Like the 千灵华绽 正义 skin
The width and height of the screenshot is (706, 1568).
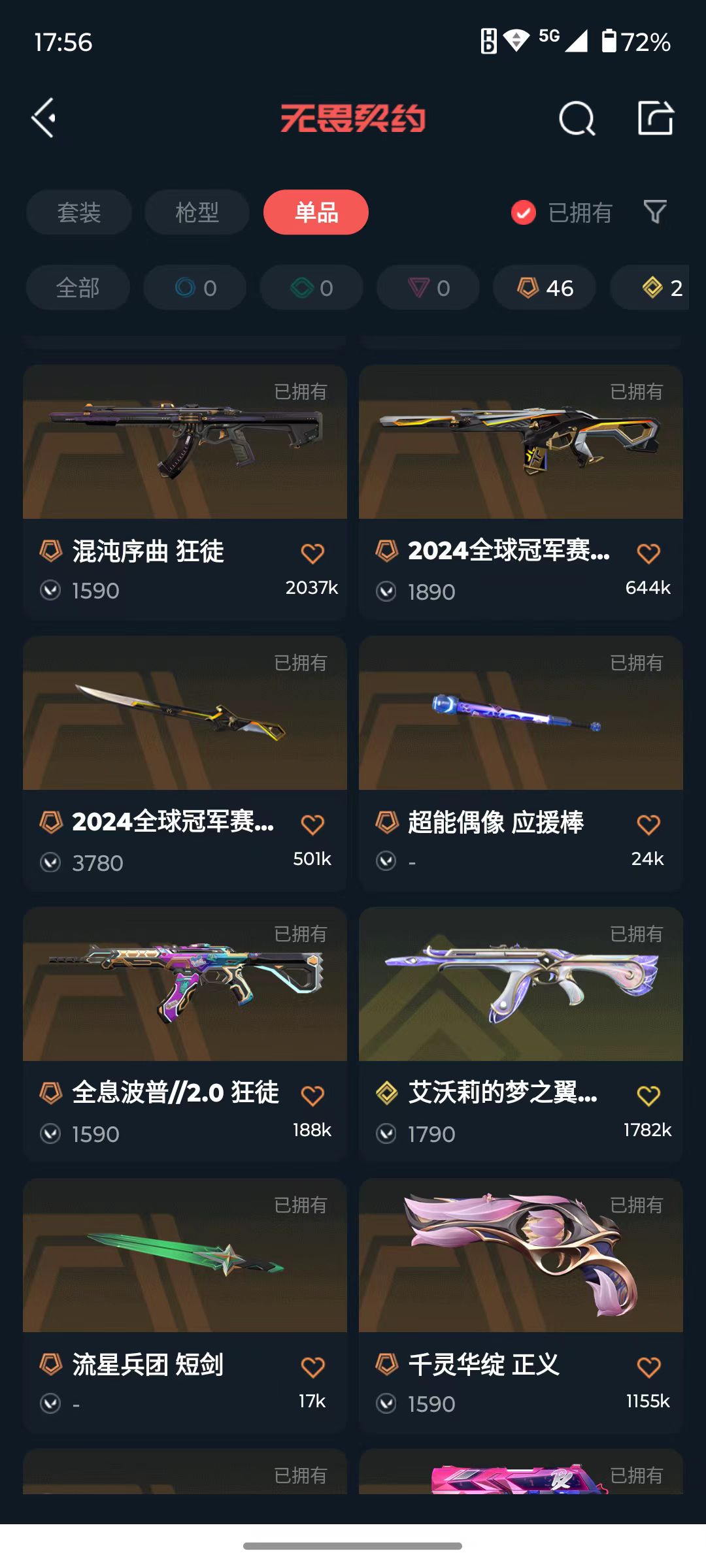coord(648,1367)
